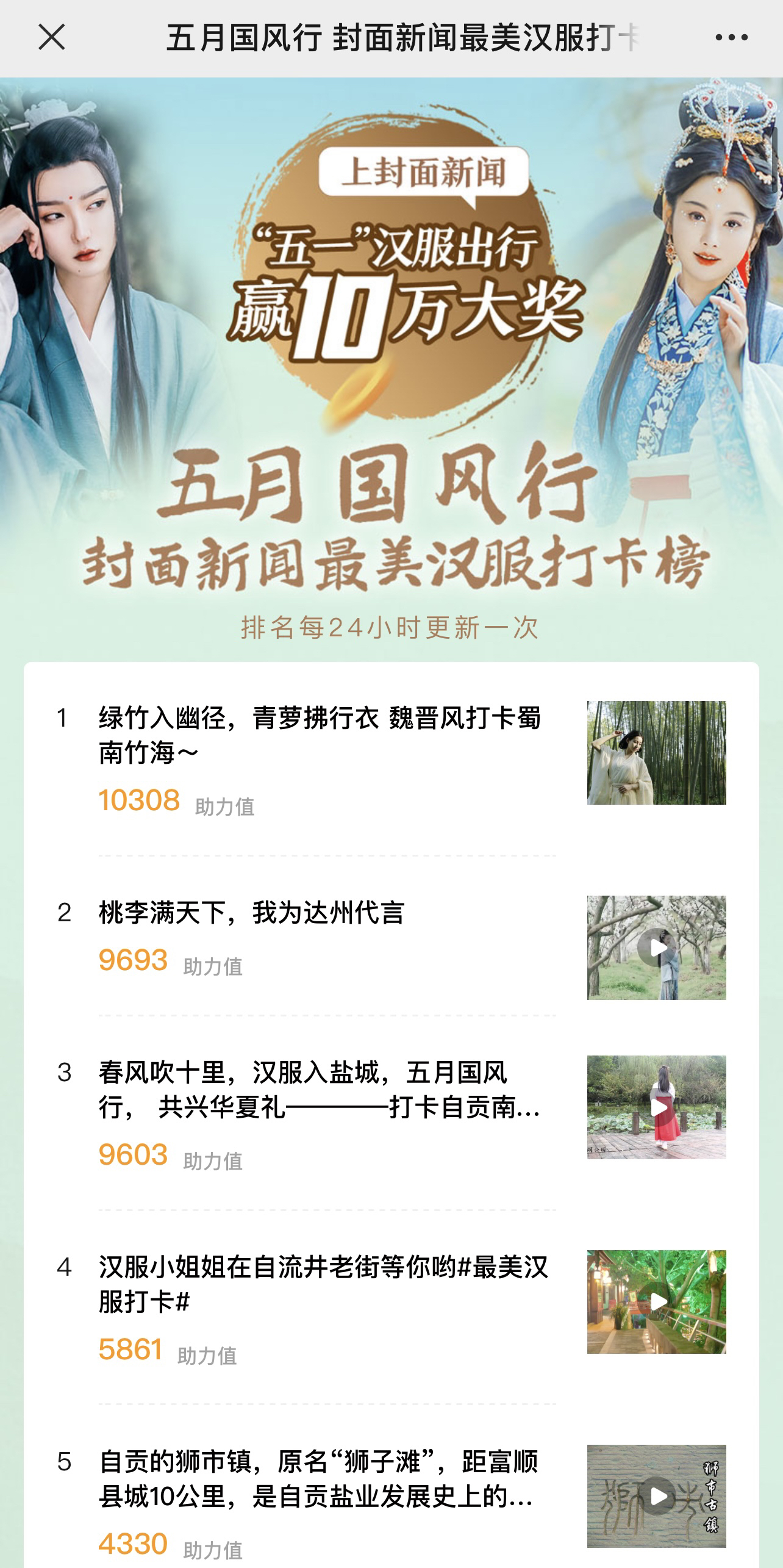Play the video for 桃李满天下
This screenshot has width=783, height=1568.
coord(656,947)
